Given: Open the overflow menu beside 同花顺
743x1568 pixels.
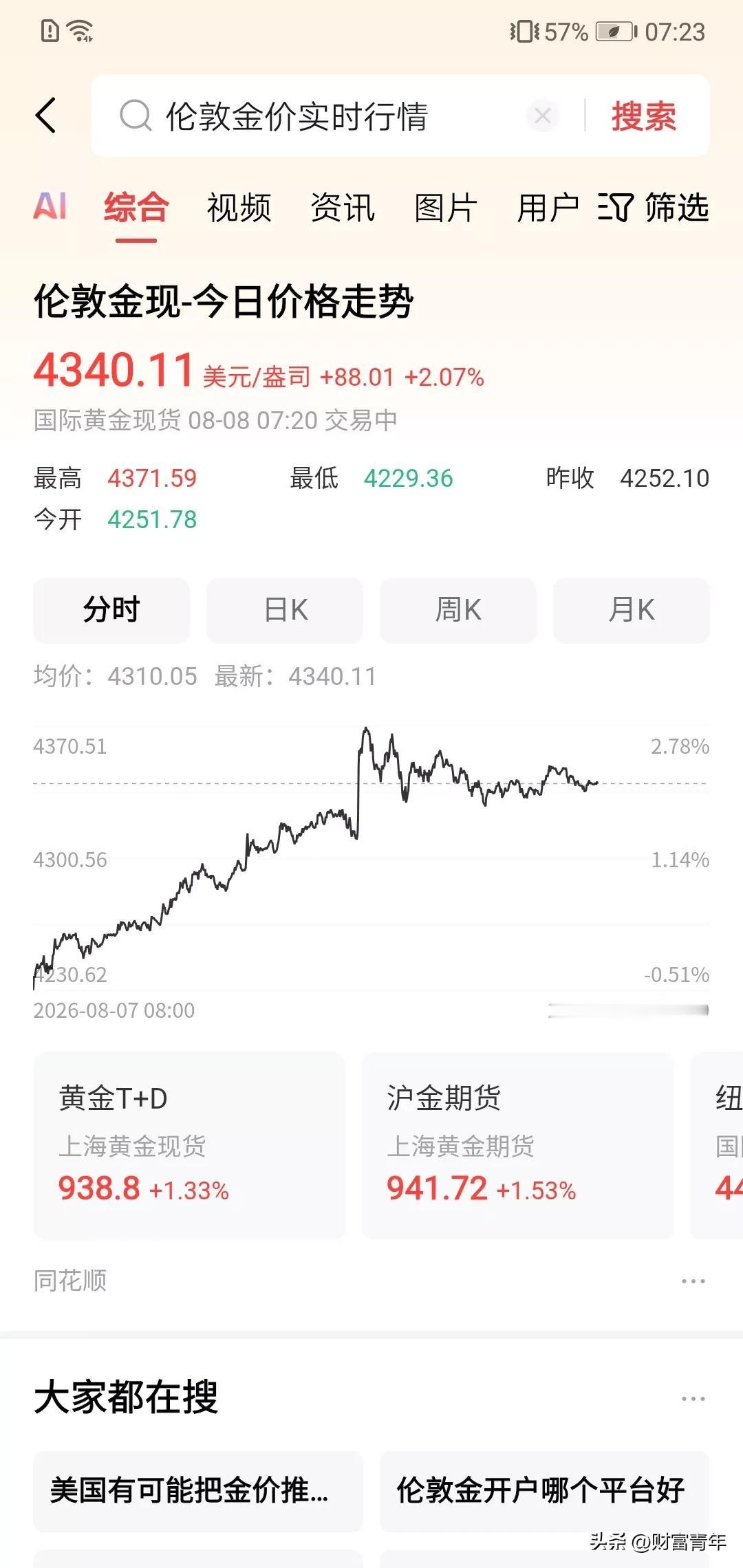Looking at the screenshot, I should [x=693, y=1281].
